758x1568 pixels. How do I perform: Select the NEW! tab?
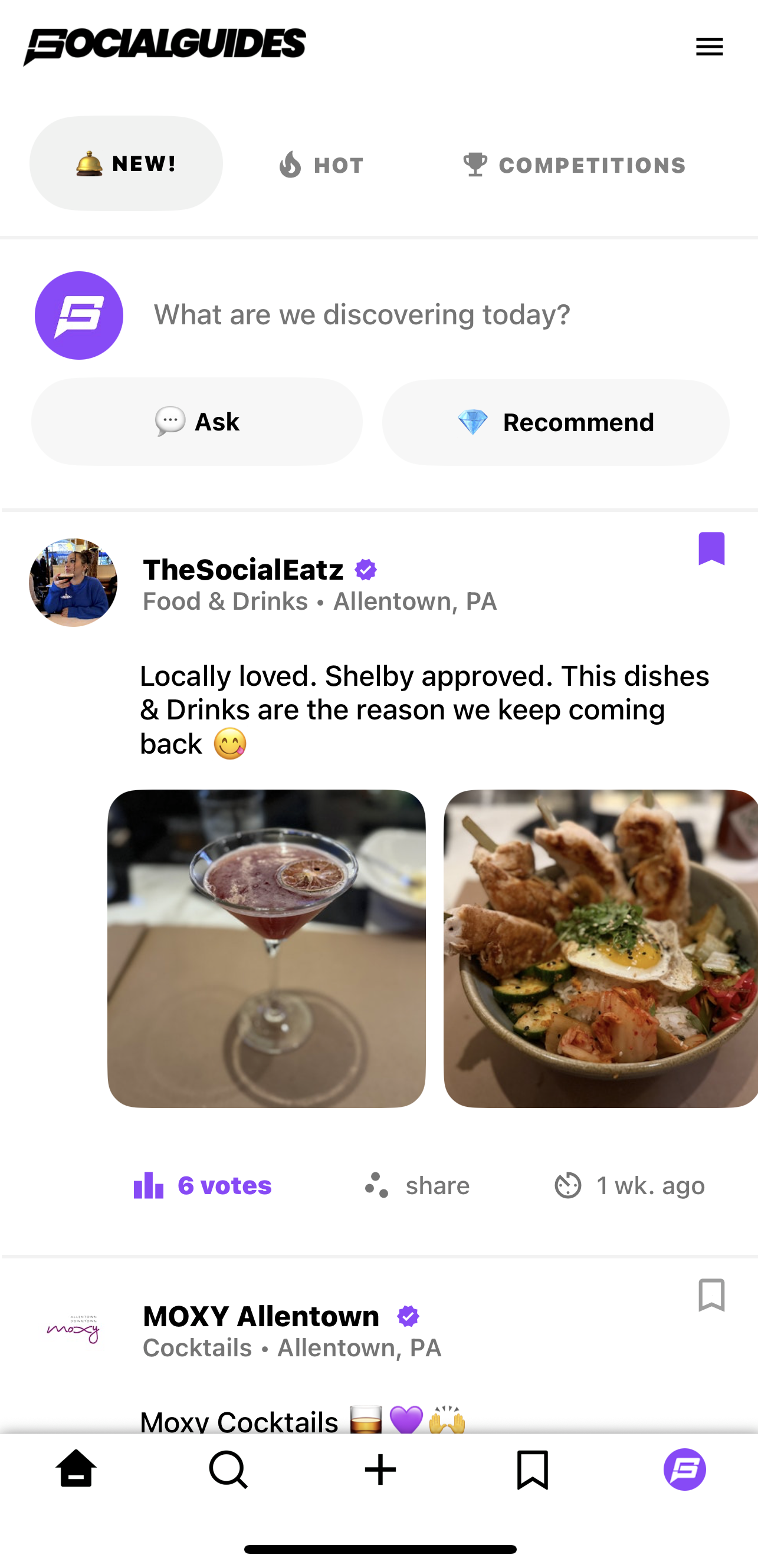(126, 164)
